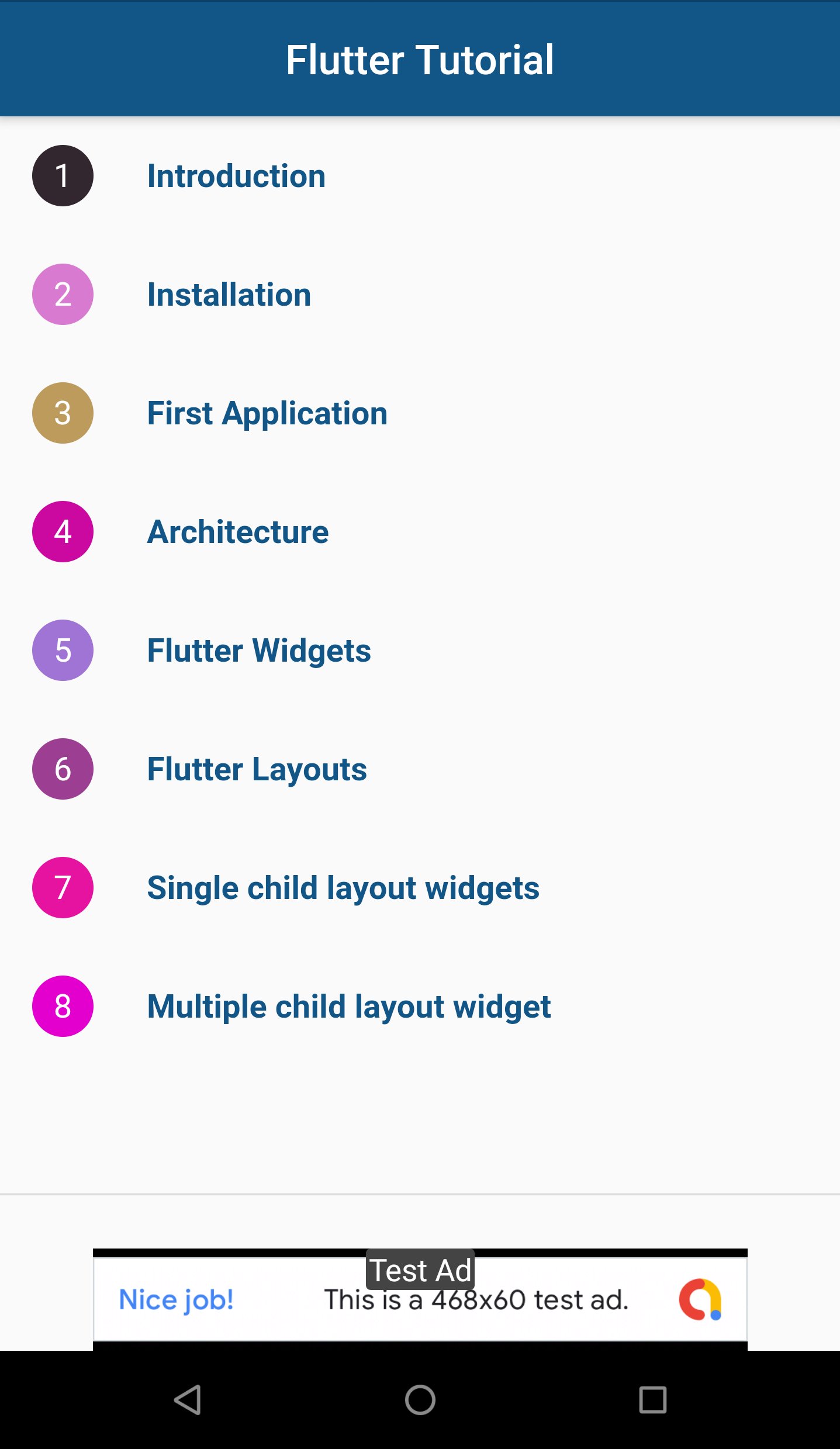Open the Flutter Layouts chapter

pyautogui.click(x=257, y=769)
